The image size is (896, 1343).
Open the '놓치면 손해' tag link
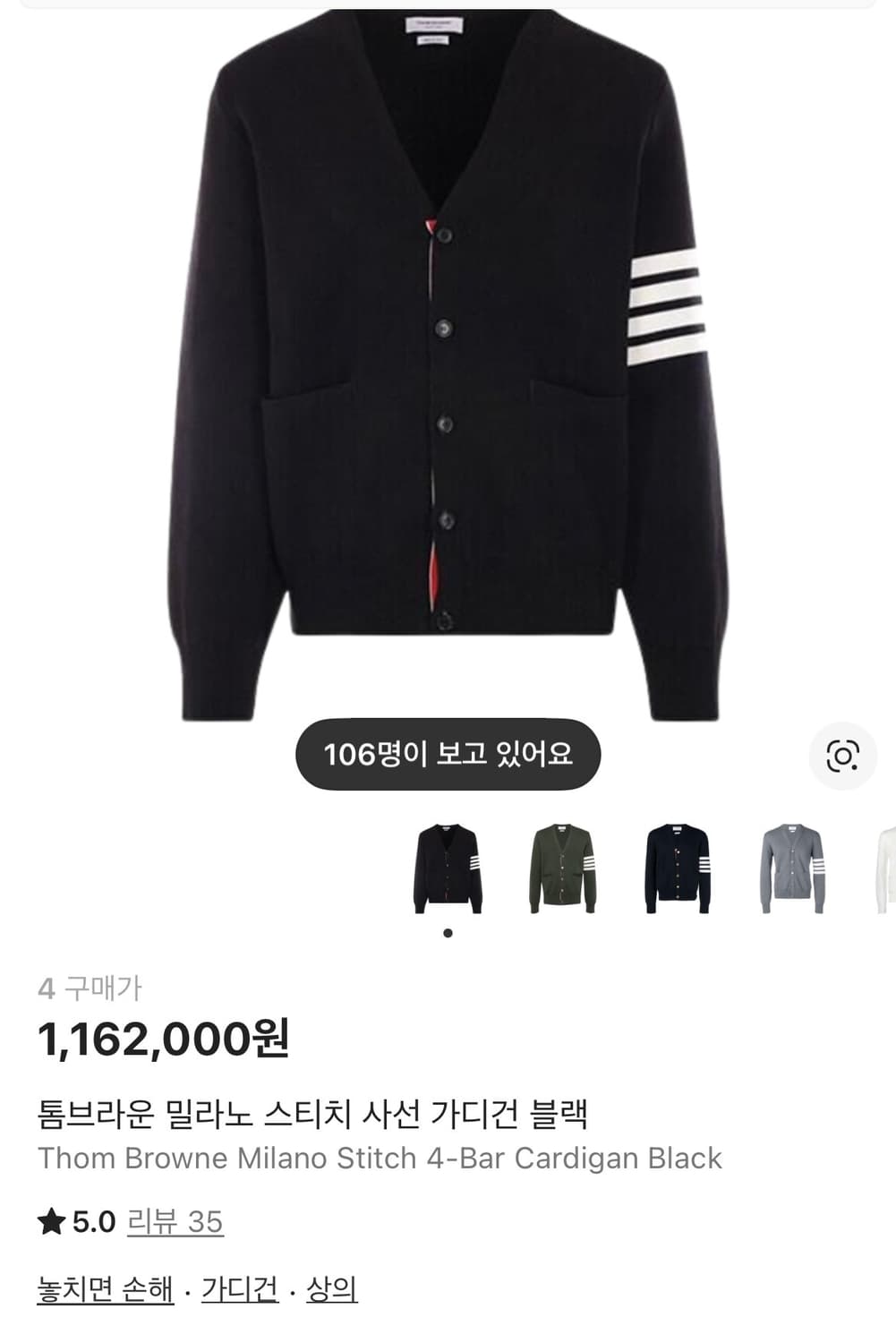coord(105,1290)
